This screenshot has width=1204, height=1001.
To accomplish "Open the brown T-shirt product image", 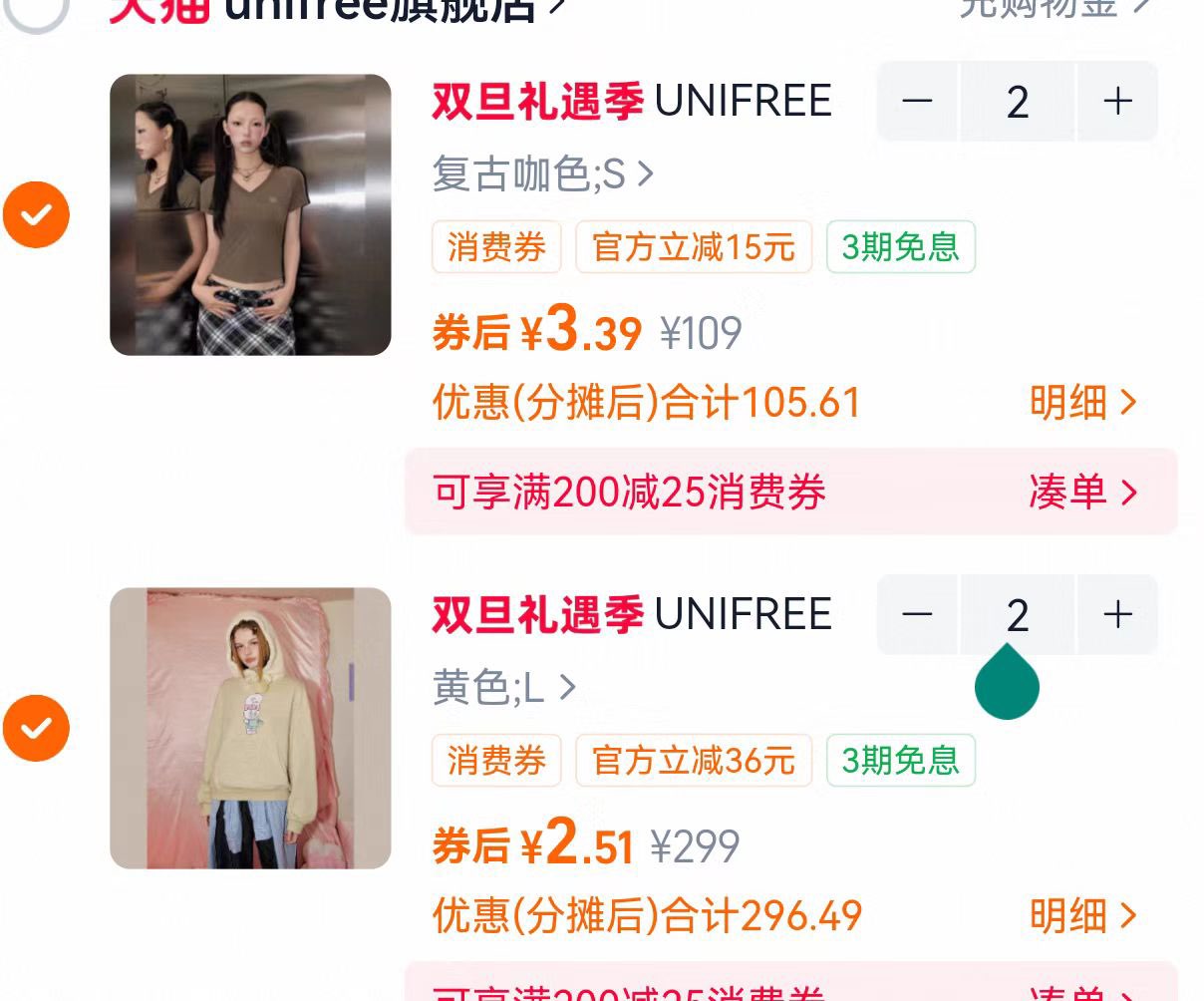I will click(x=250, y=215).
